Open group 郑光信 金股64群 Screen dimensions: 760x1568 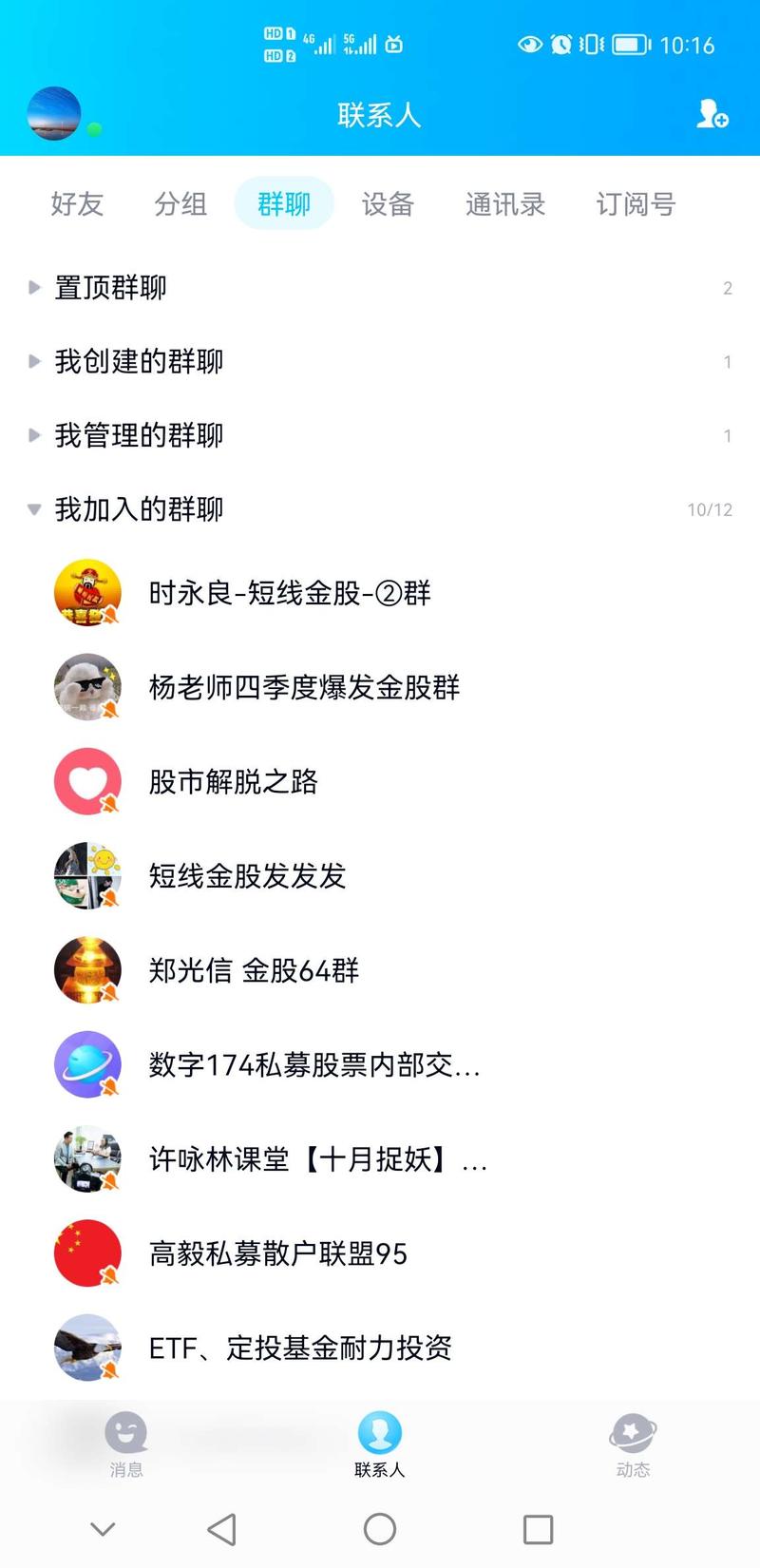(x=254, y=970)
